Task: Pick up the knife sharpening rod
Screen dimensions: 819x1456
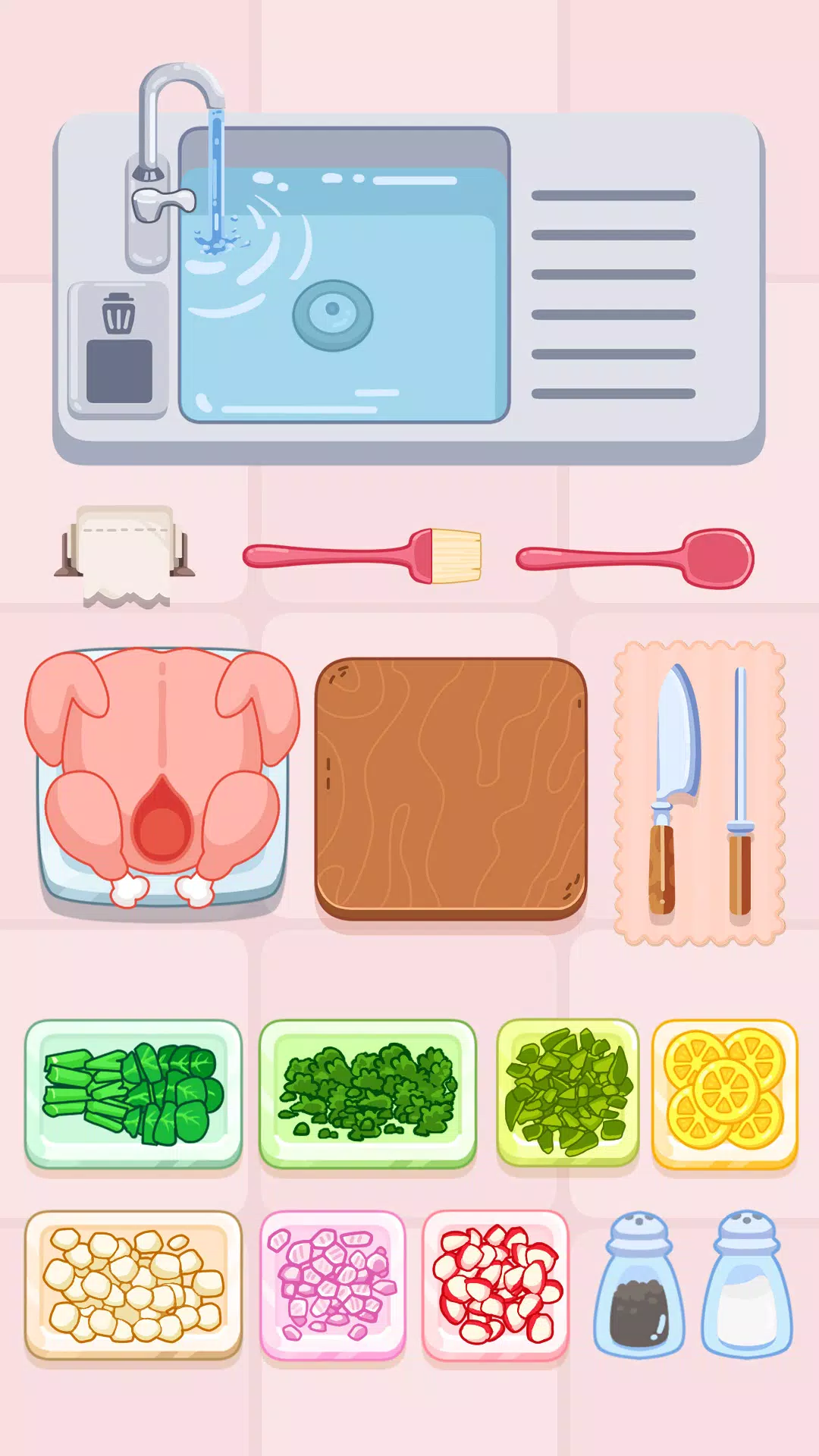Action: (739, 781)
